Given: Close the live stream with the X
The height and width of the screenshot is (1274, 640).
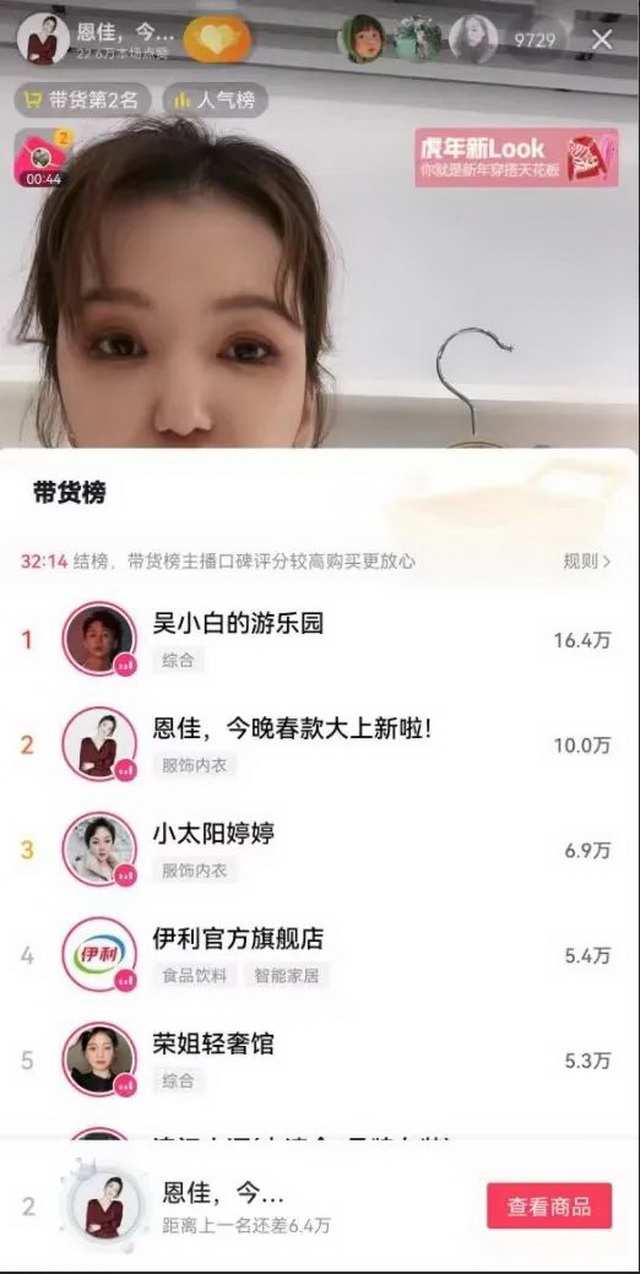Looking at the screenshot, I should pyautogui.click(x=602, y=40).
